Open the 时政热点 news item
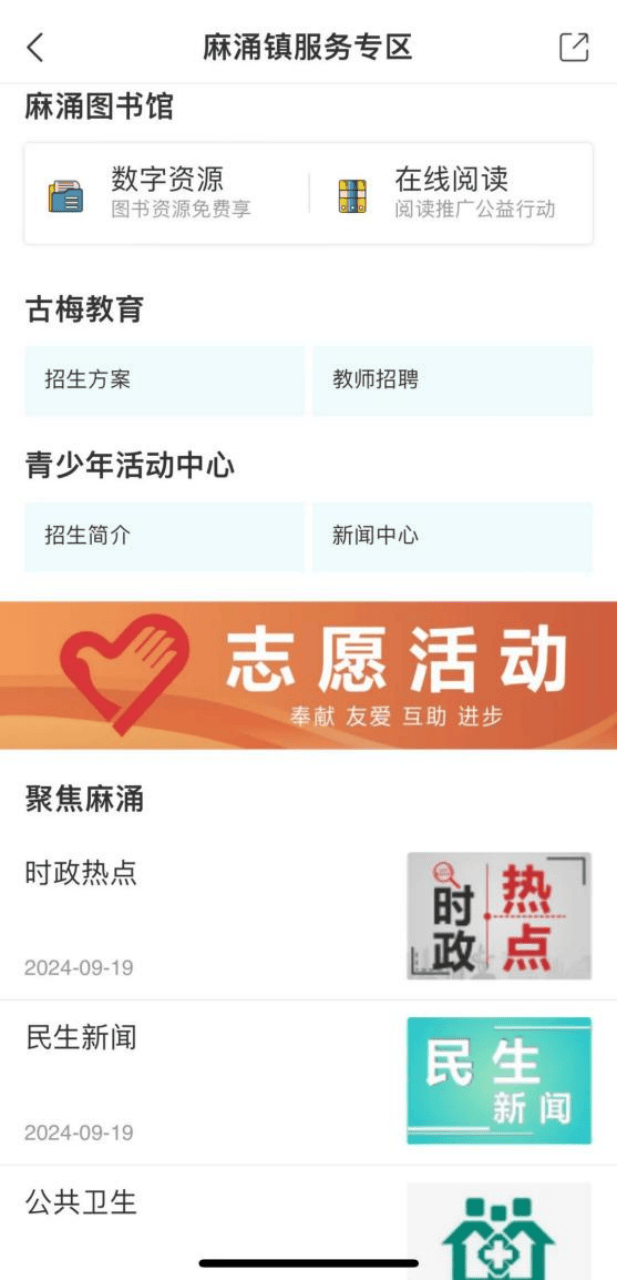This screenshot has width=617, height=1280. [x=300, y=915]
